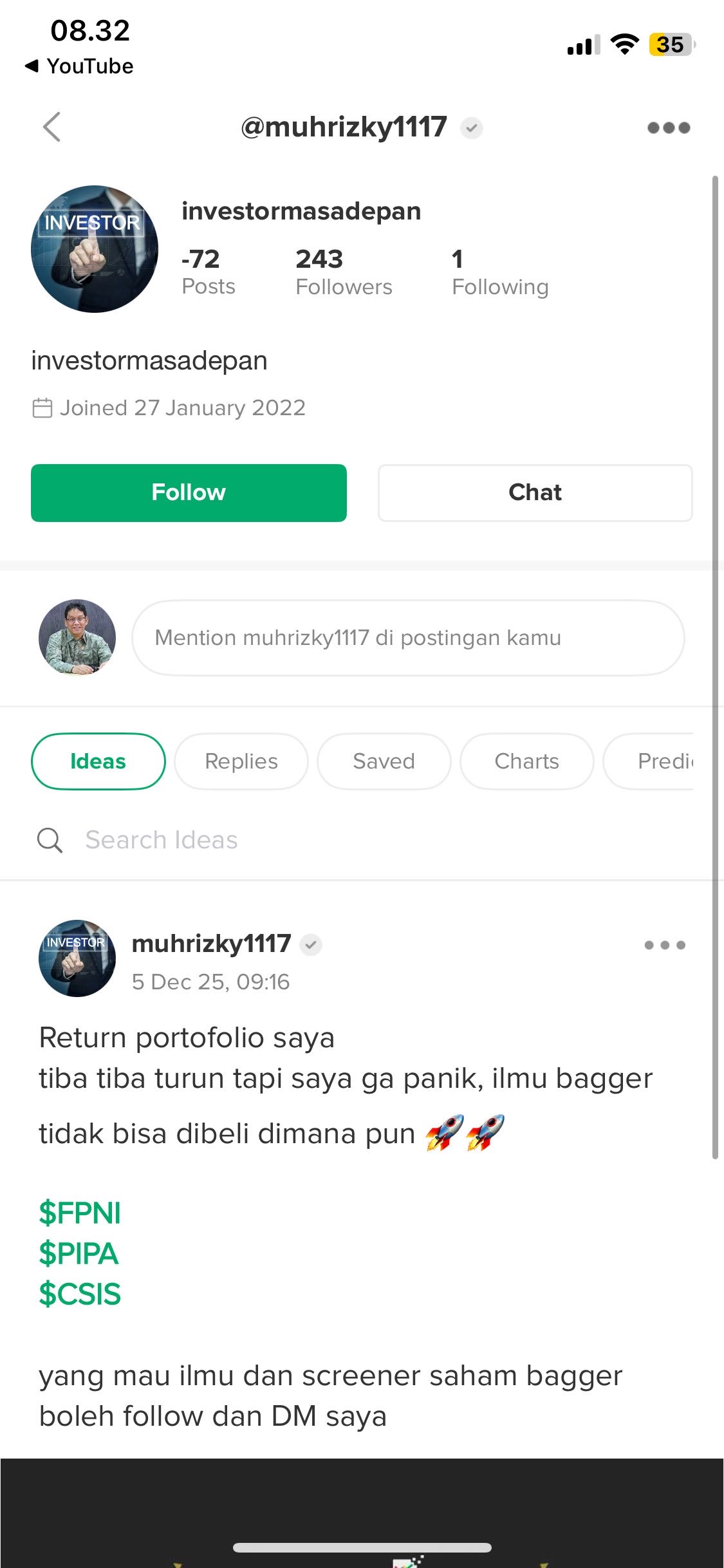
Task: Switch to the Replies tab
Action: 241,761
